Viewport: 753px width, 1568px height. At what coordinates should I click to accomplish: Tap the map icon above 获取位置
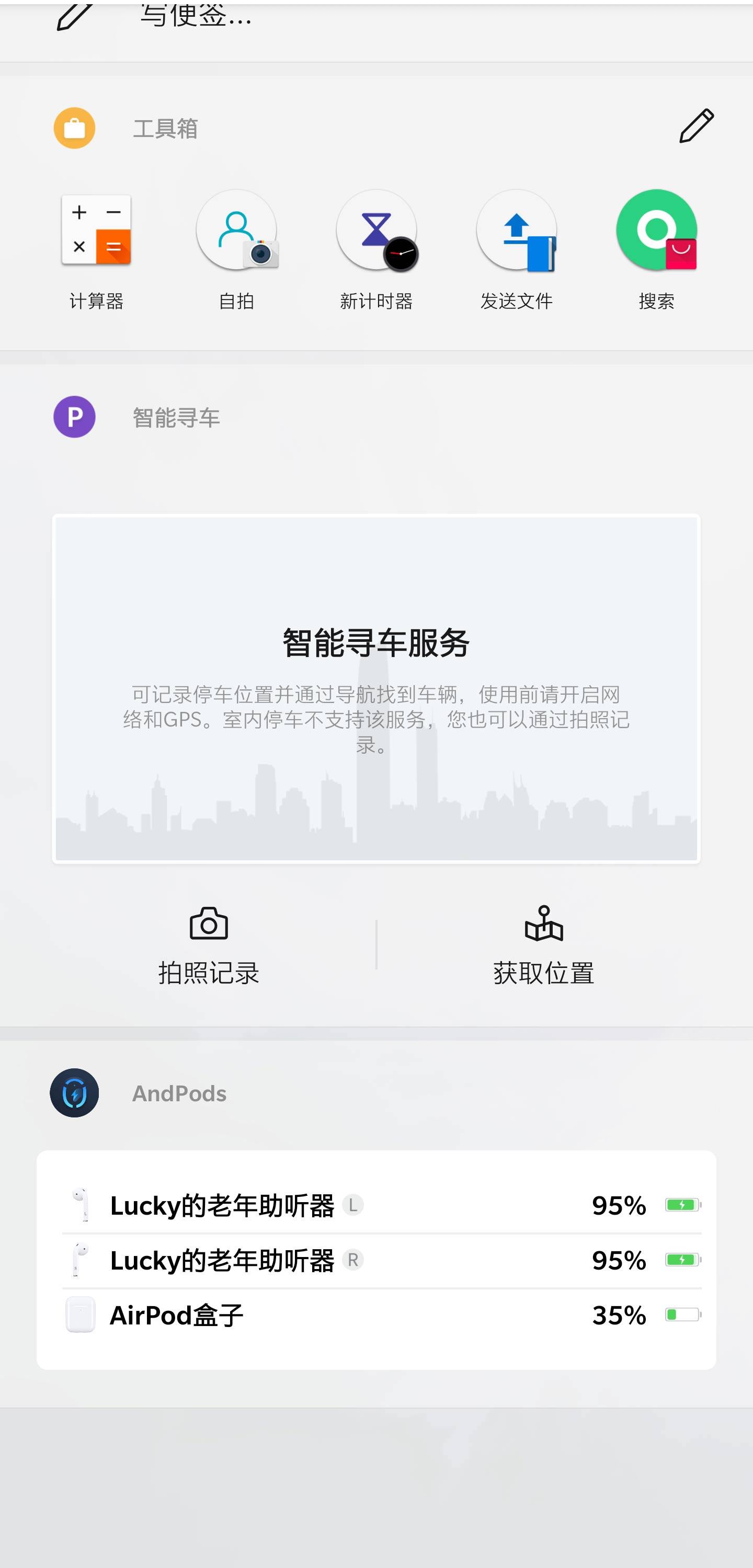click(x=543, y=925)
